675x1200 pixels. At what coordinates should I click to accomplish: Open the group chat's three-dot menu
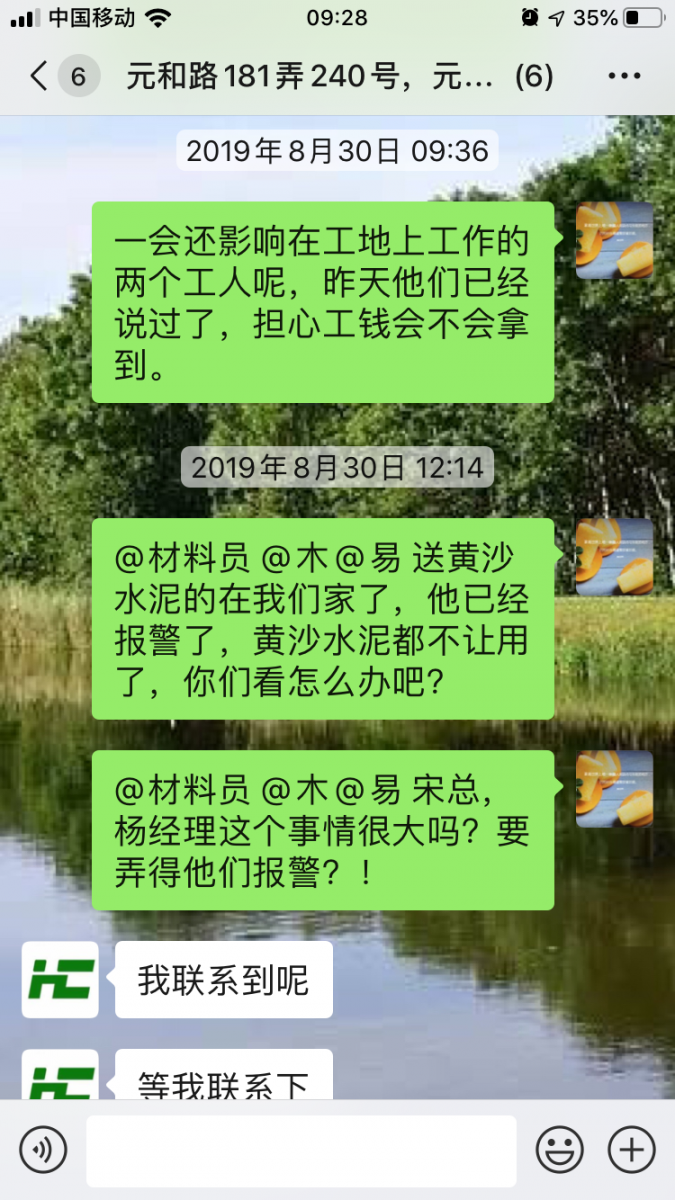click(624, 76)
